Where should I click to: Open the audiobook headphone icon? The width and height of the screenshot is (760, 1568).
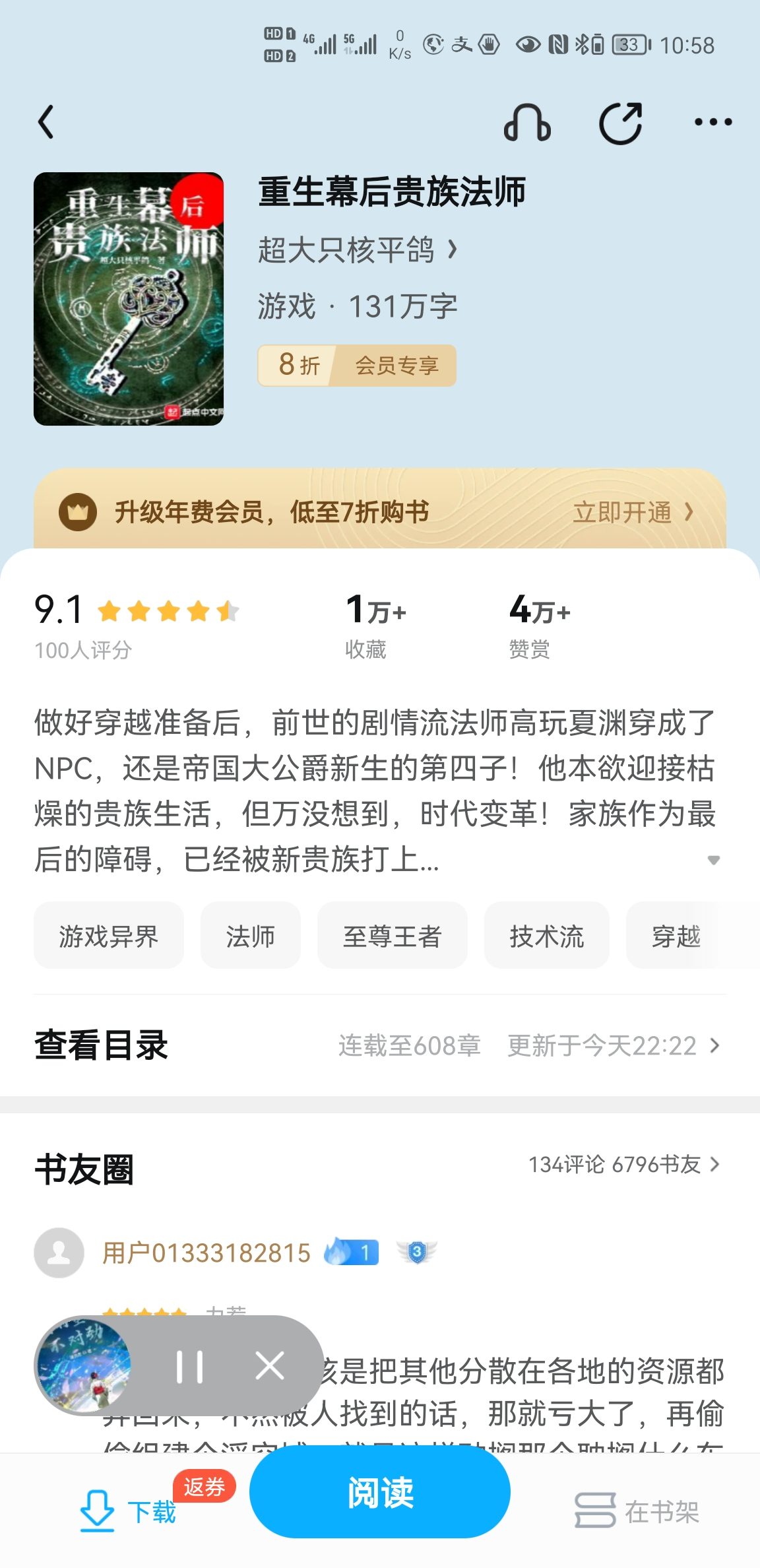pos(526,123)
